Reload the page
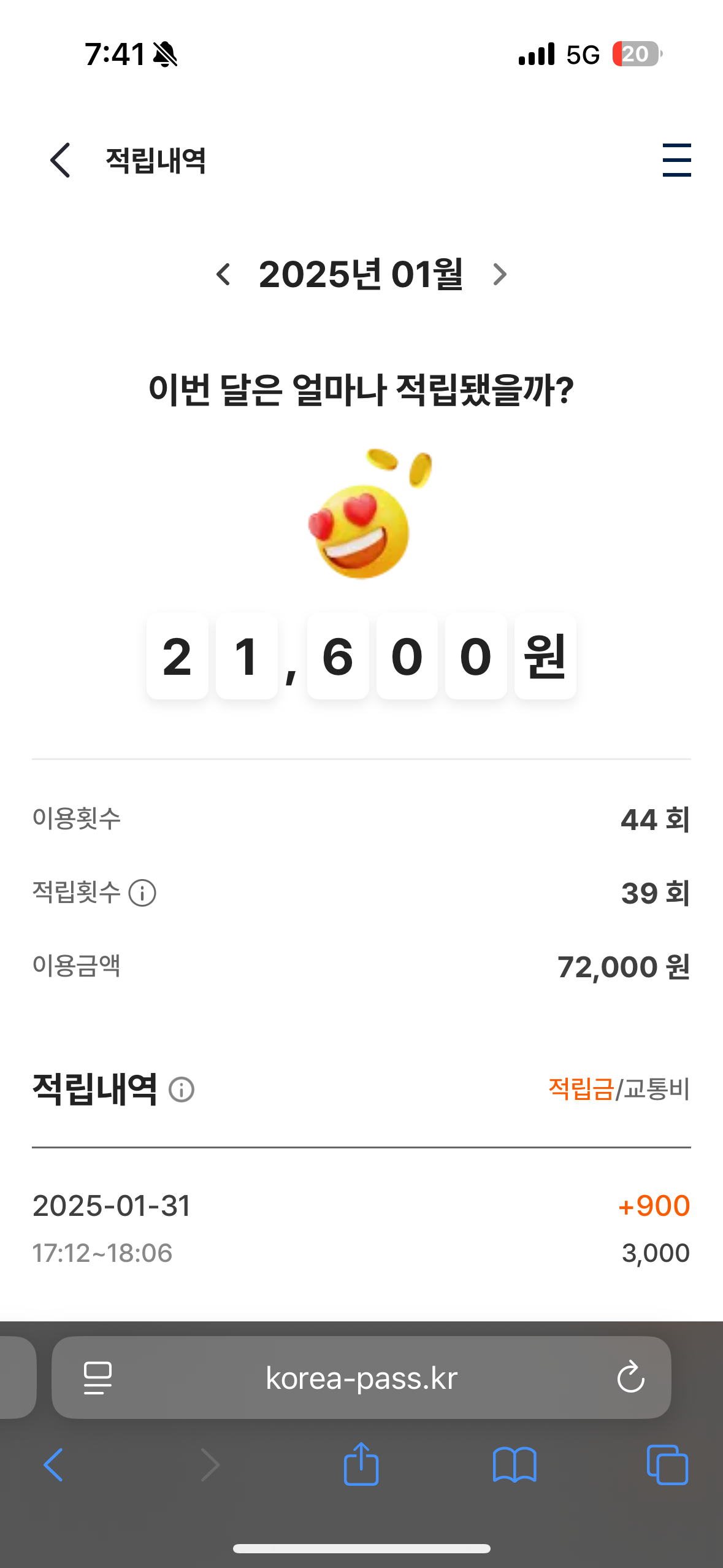This screenshot has width=723, height=1568. click(630, 1378)
